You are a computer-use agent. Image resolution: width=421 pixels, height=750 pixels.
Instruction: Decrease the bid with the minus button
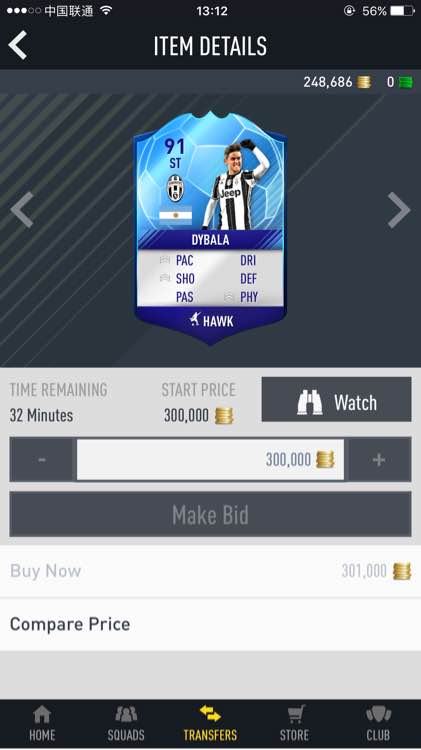[x=43, y=460]
